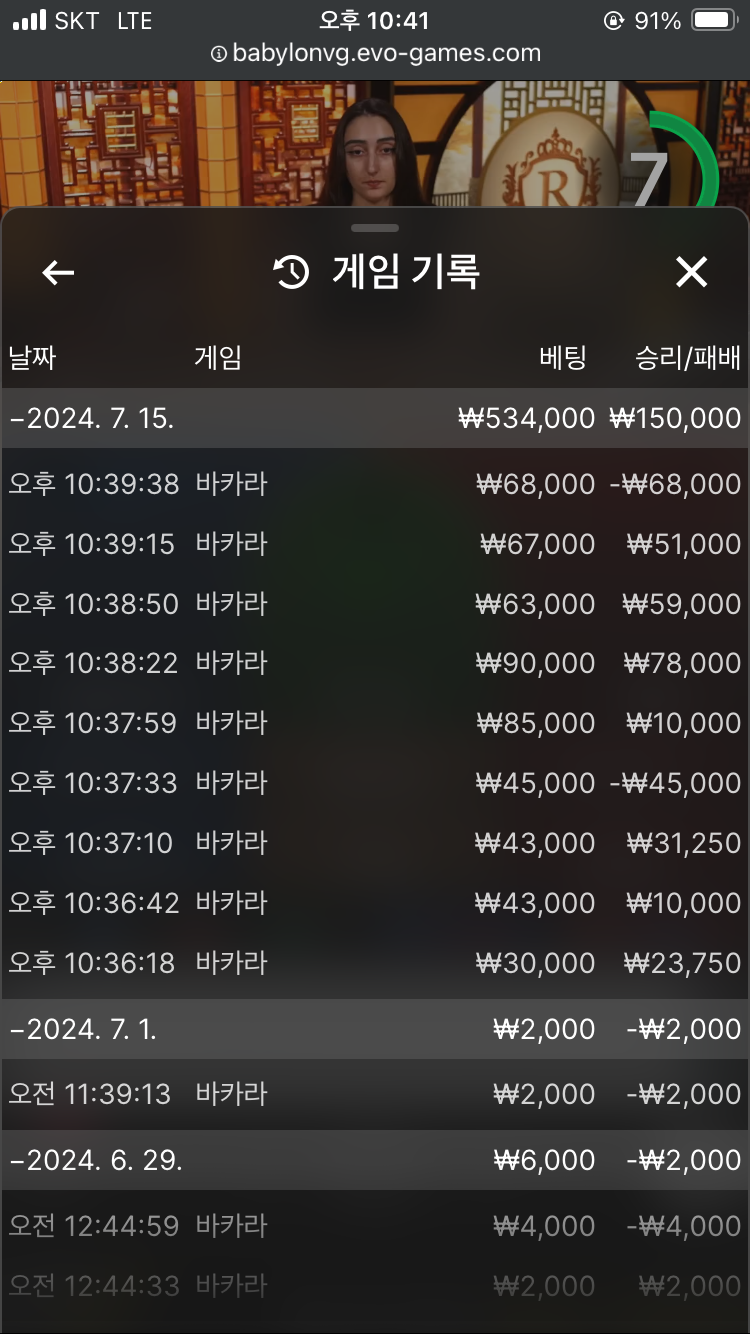The width and height of the screenshot is (750, 1334).
Task: Open the 오후 10:36:18 바카라 record
Action: [x=375, y=963]
